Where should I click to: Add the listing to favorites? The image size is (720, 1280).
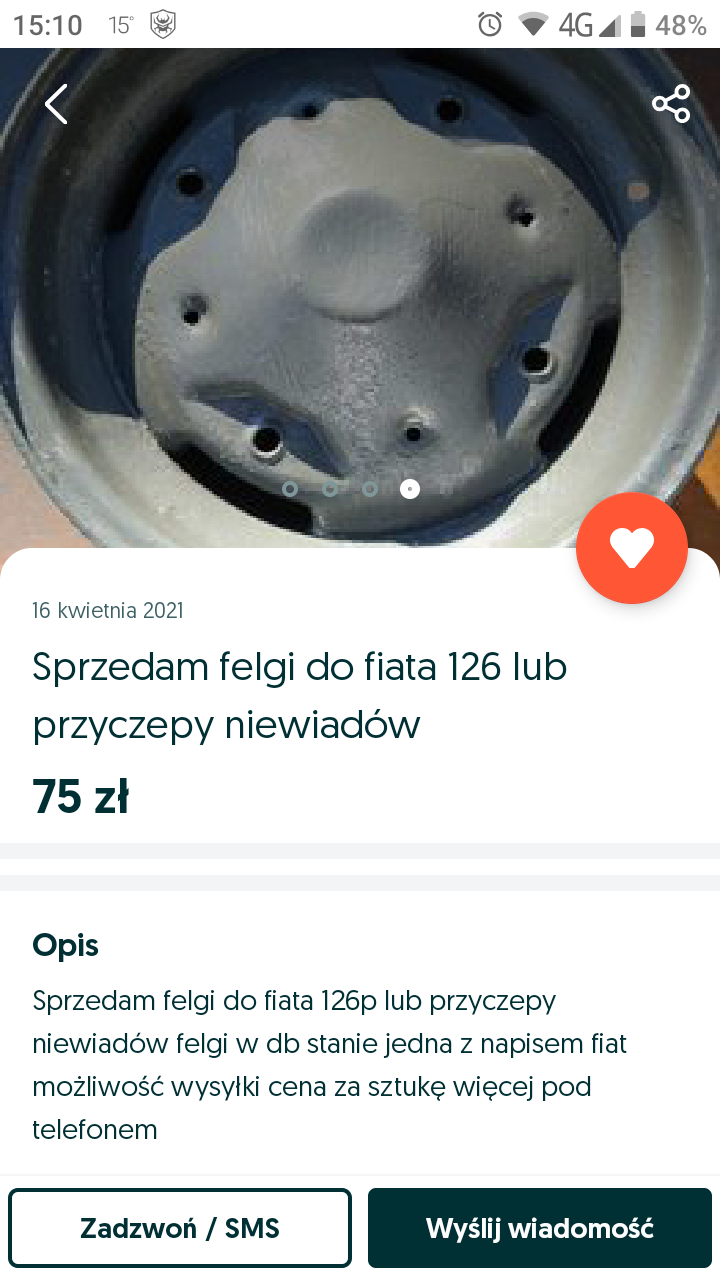point(631,548)
